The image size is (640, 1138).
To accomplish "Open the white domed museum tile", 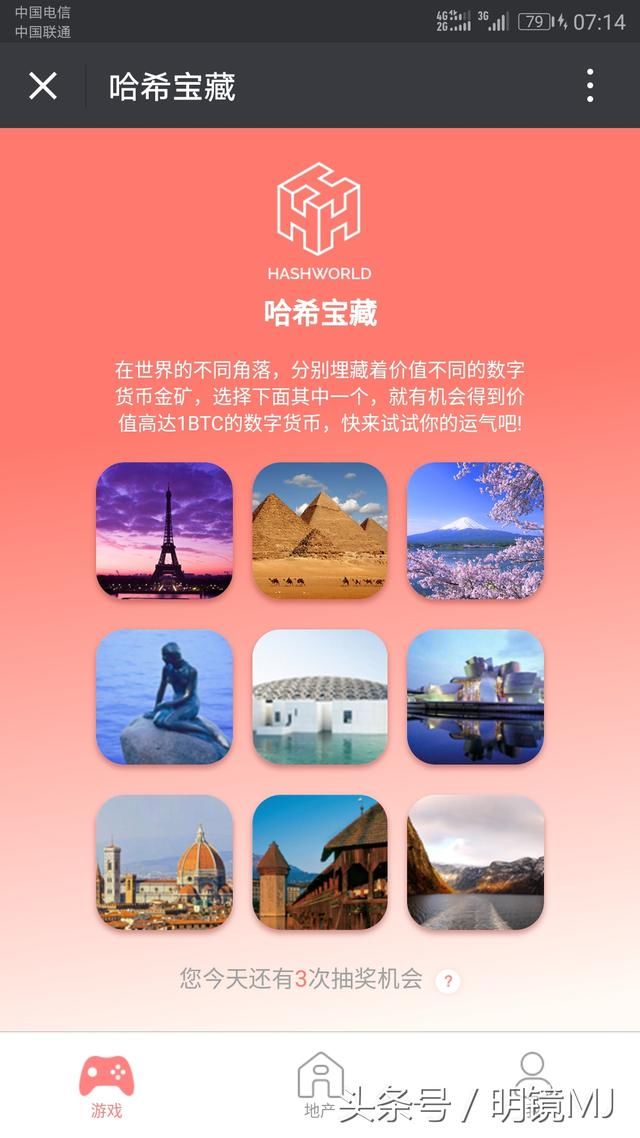I will coord(320,697).
